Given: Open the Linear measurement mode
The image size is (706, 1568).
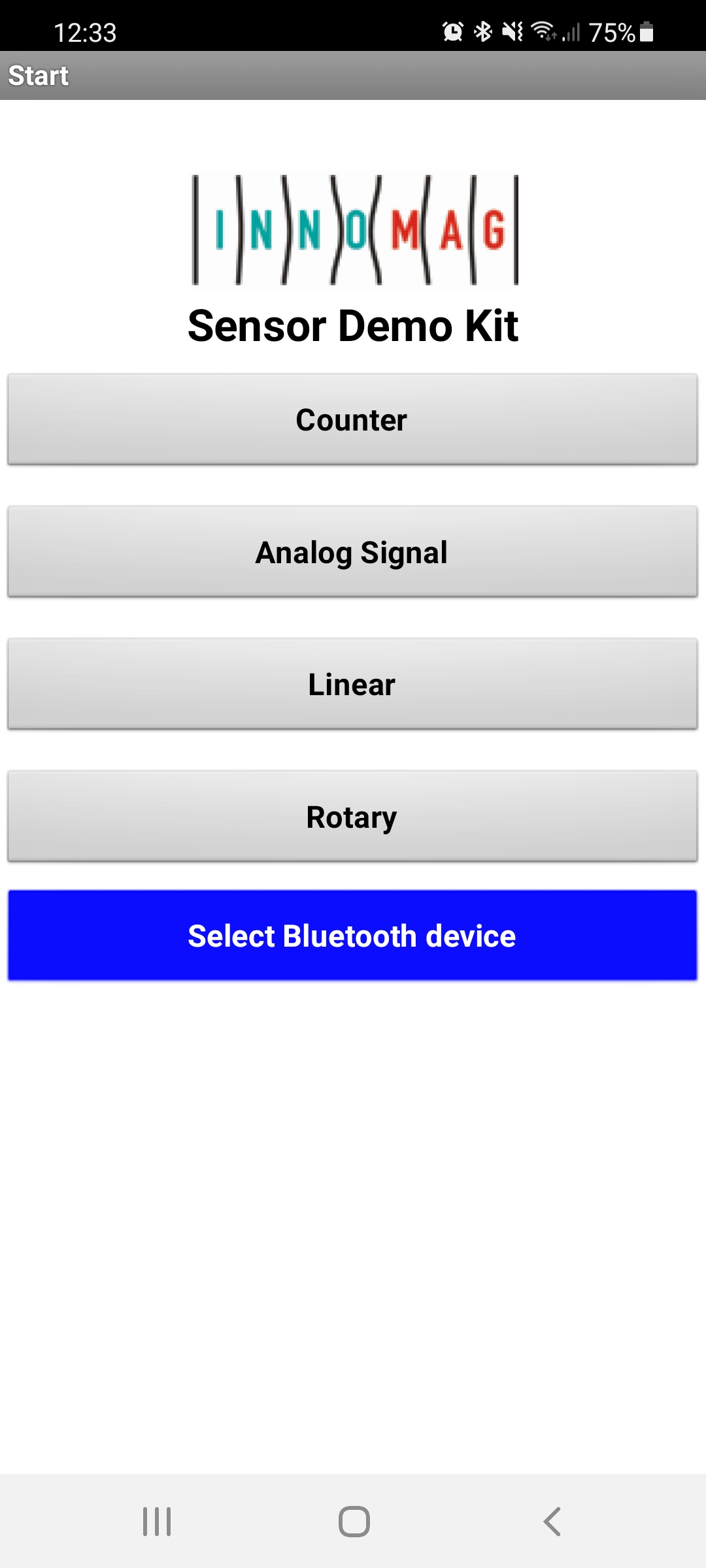Looking at the screenshot, I should pyautogui.click(x=353, y=683).
